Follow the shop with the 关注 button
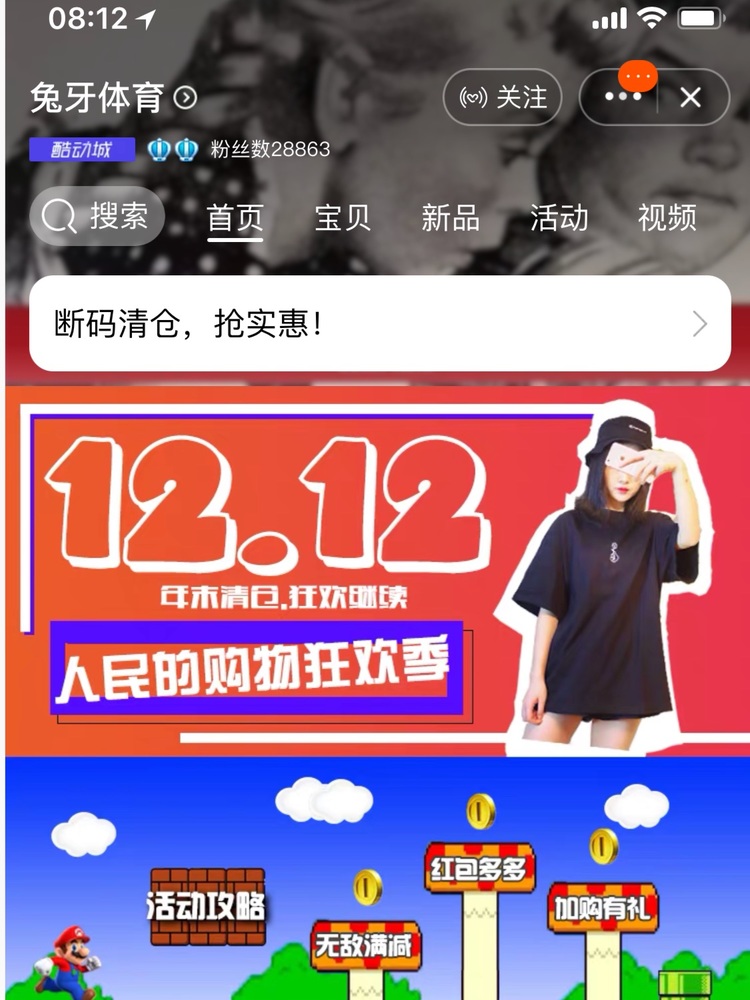Screen dimensions: 750x1000 (x=502, y=97)
